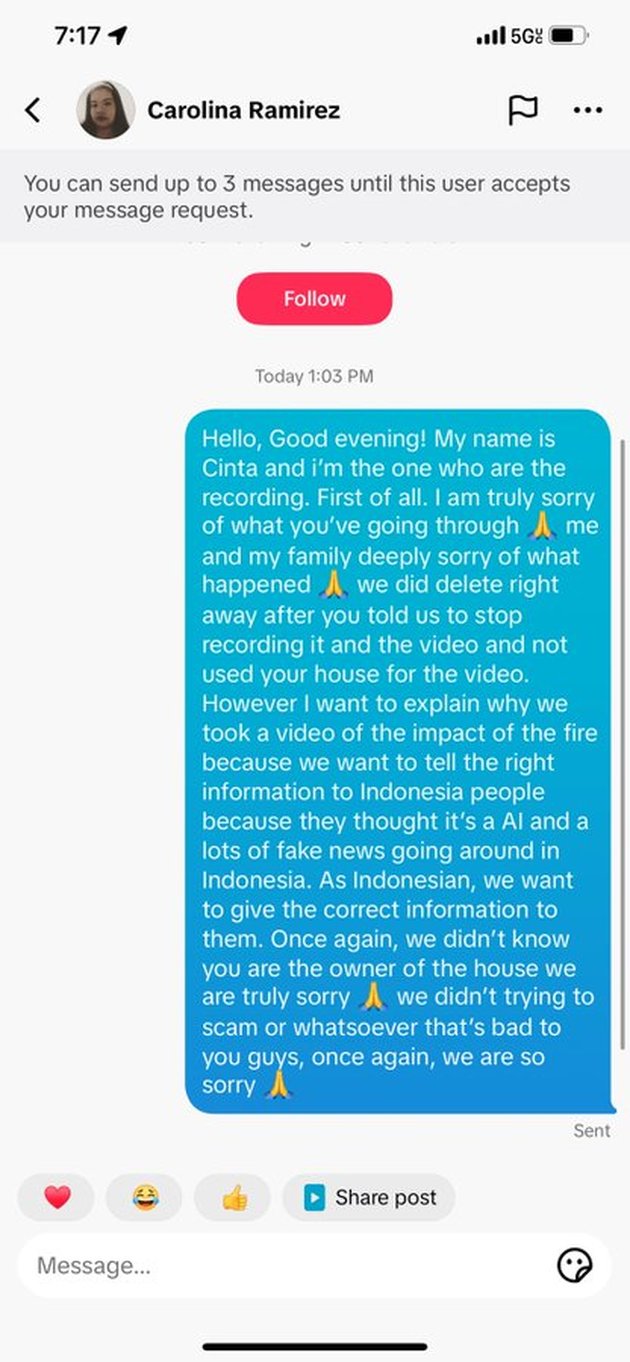Open the sticker and emoji picker
The width and height of the screenshot is (630, 1362).
click(574, 1266)
